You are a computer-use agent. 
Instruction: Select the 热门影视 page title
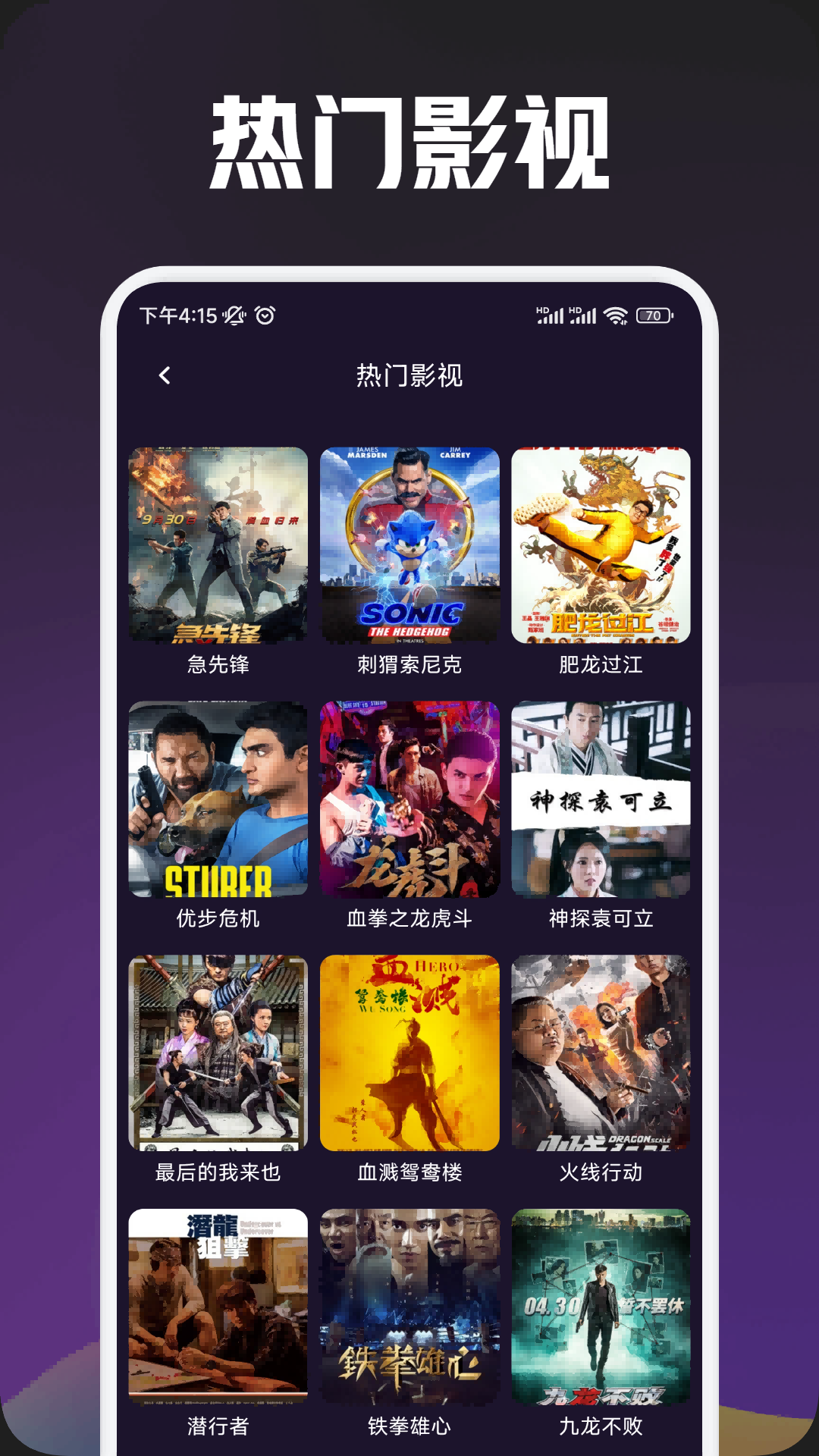409,375
